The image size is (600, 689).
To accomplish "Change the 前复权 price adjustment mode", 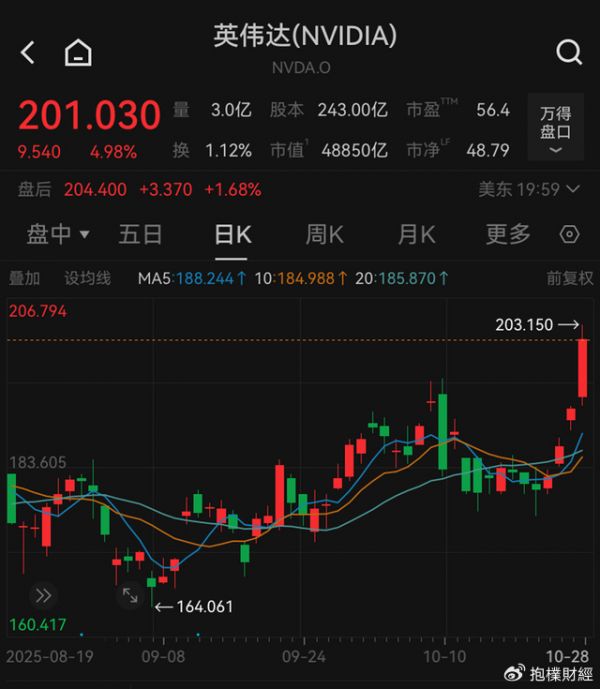I will pos(569,278).
